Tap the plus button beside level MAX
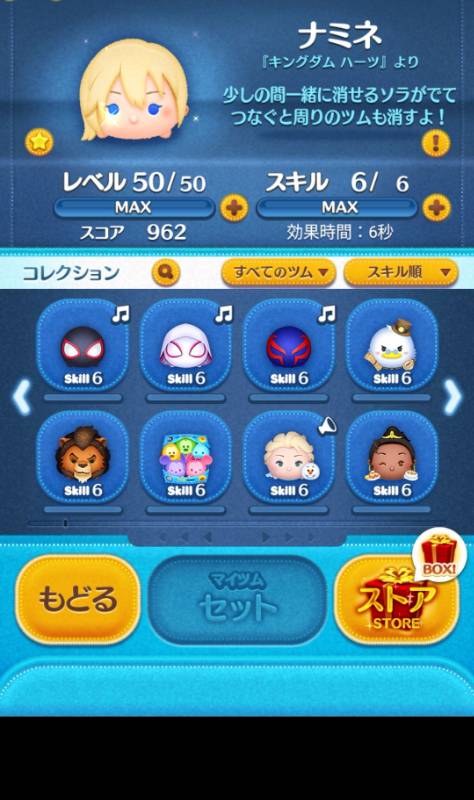The height and width of the screenshot is (800, 474). coord(234,208)
